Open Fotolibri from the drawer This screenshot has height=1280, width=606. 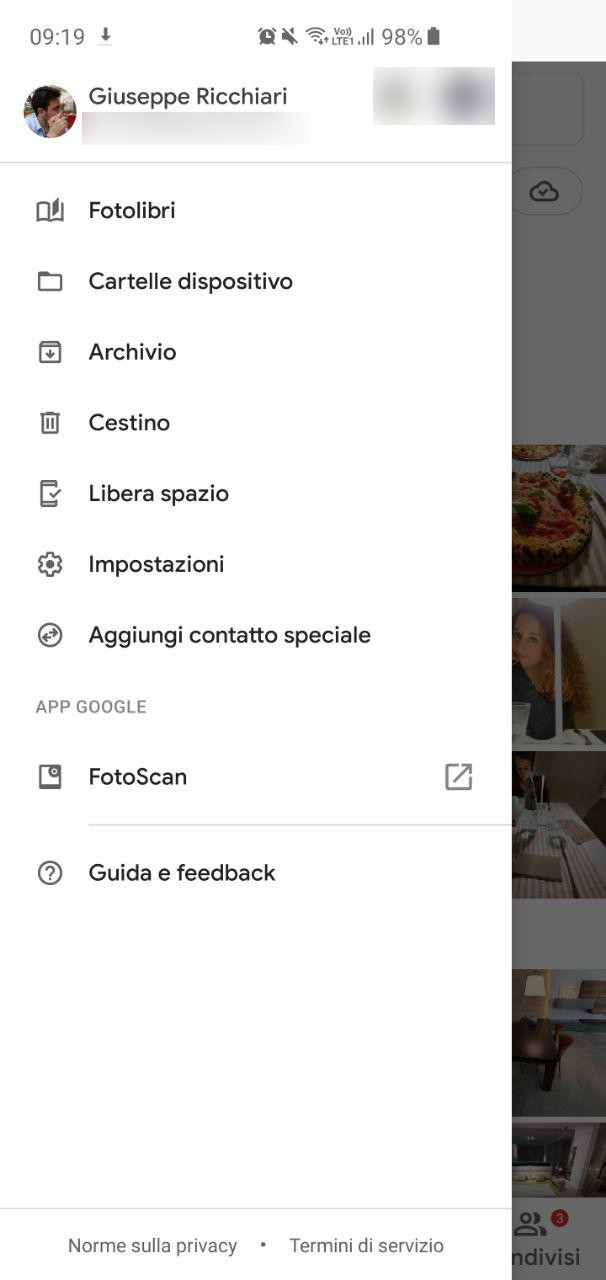255,211
